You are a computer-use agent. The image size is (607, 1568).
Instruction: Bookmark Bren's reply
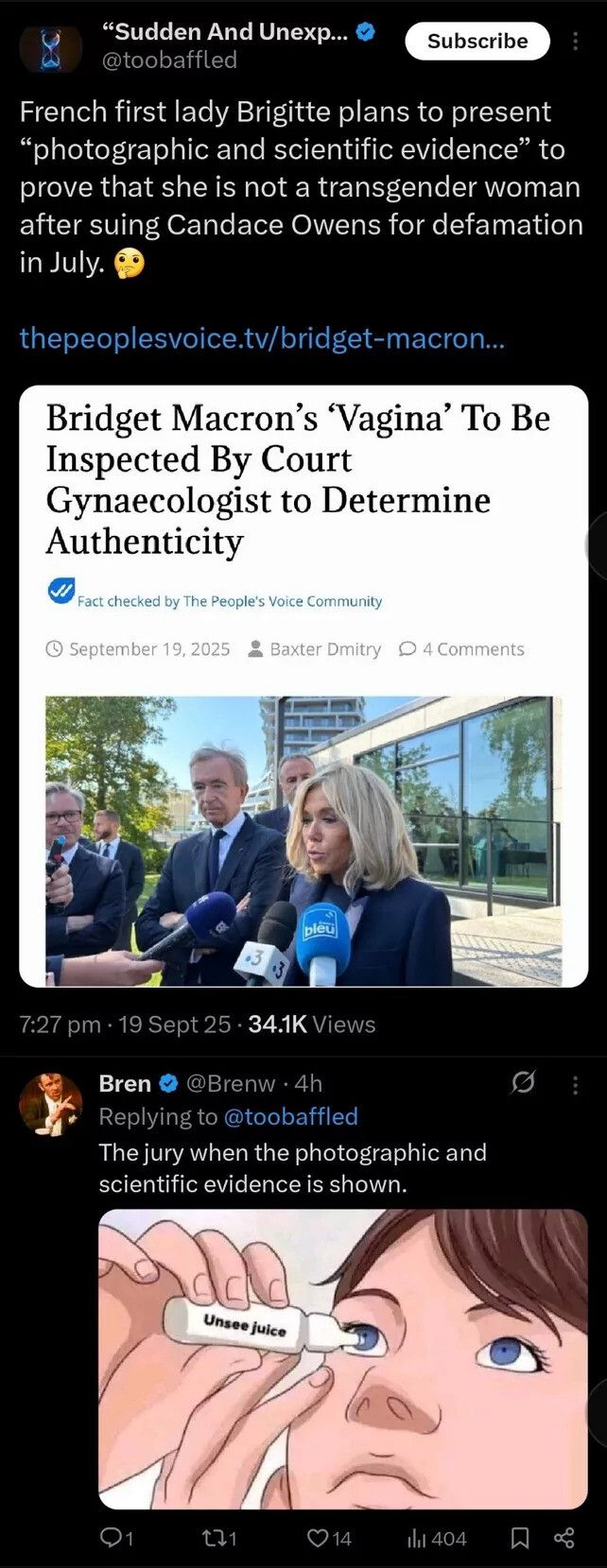[x=519, y=1539]
